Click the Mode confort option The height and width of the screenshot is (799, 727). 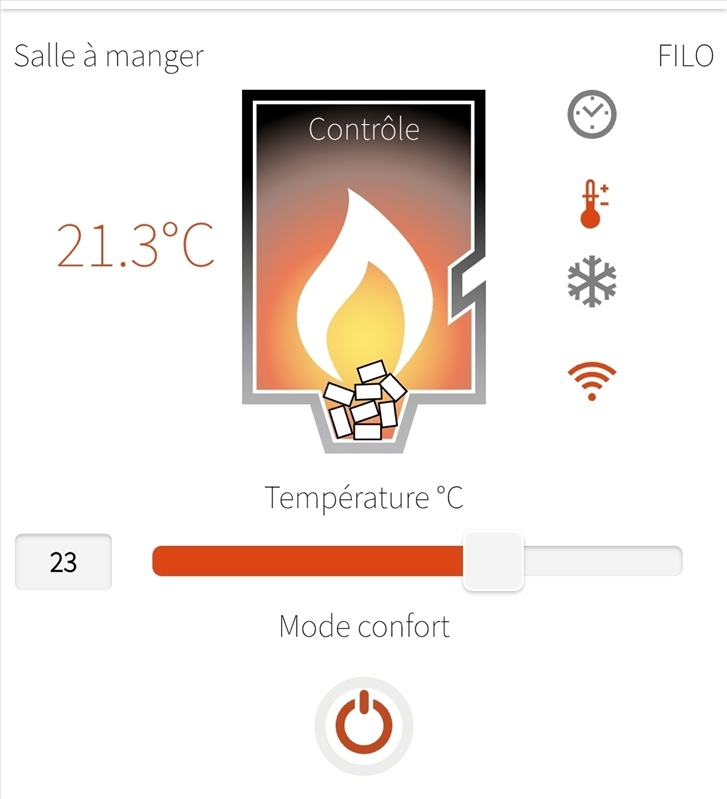(363, 627)
